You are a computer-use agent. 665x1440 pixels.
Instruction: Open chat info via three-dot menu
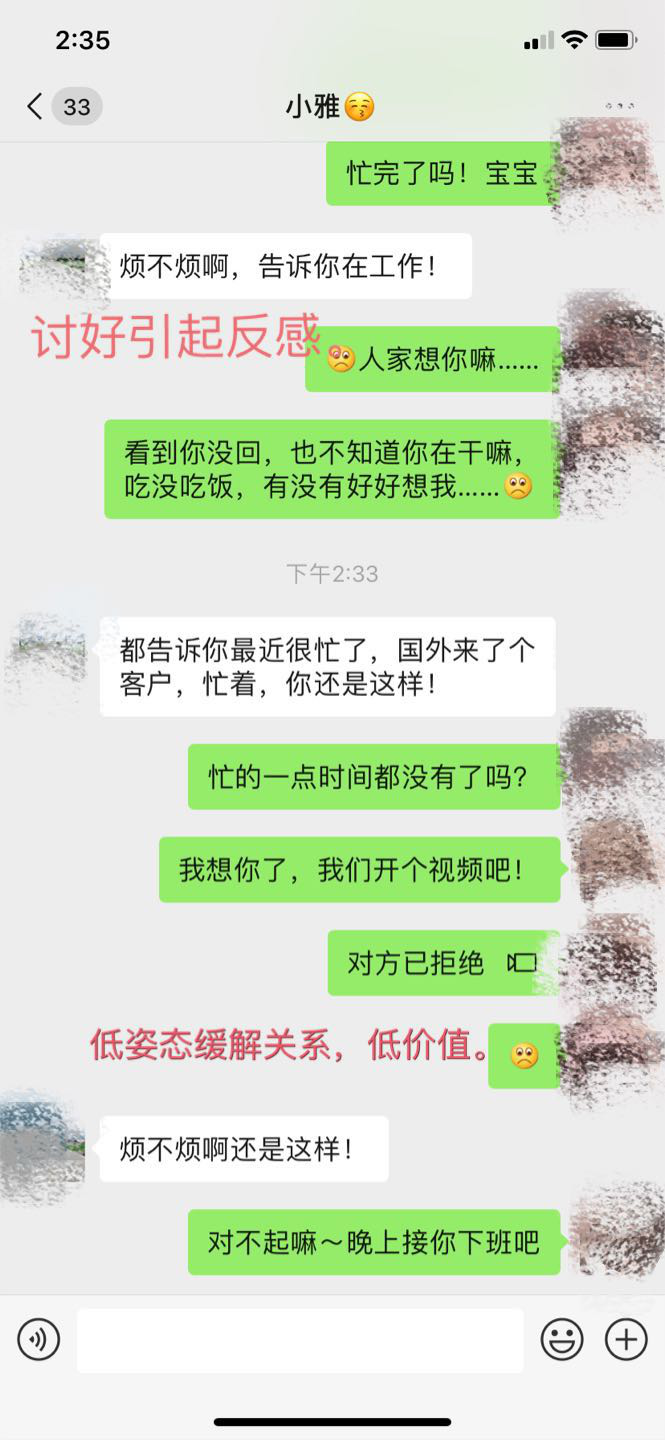(x=619, y=106)
